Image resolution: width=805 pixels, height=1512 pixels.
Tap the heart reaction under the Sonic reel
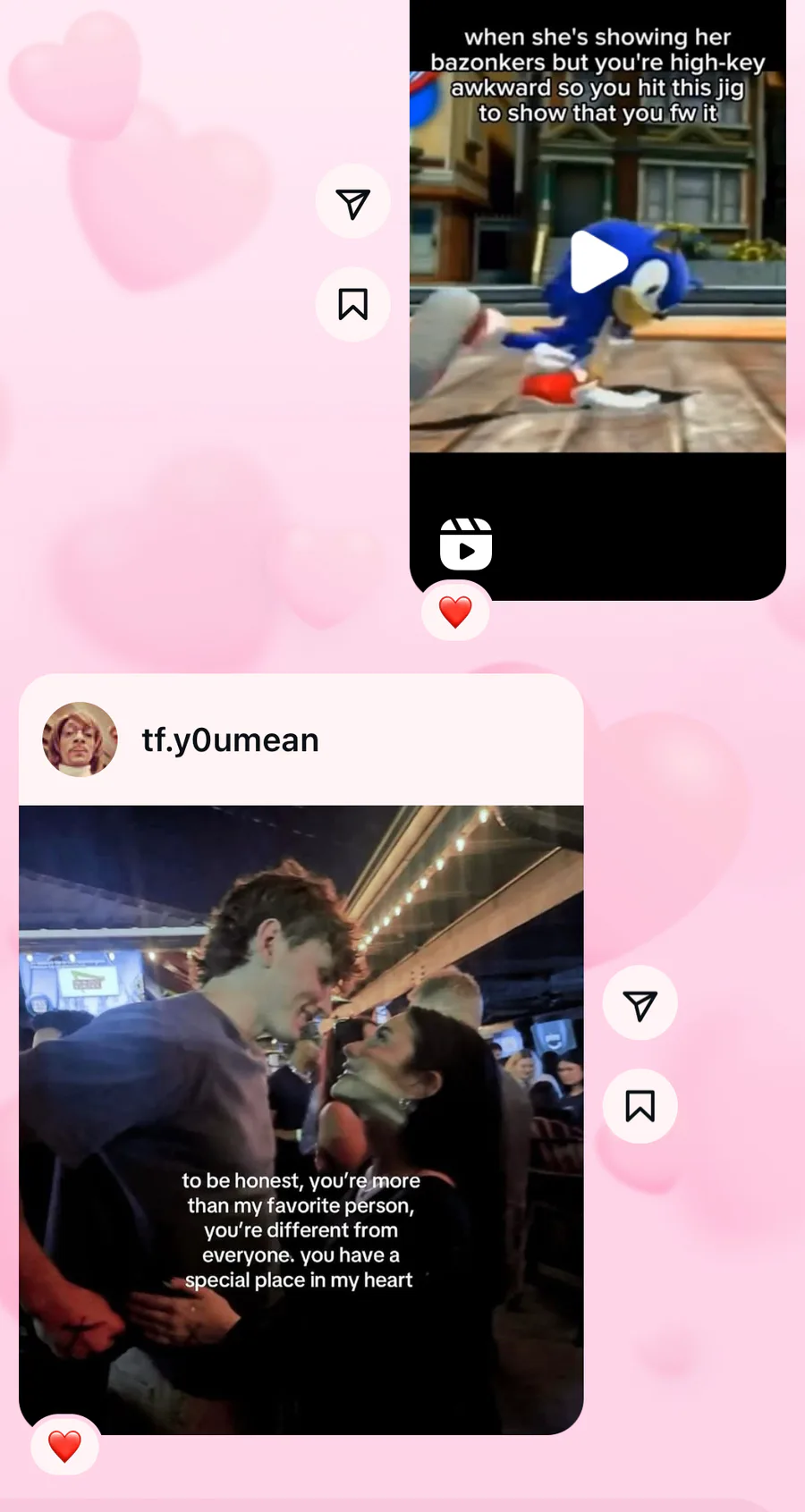(455, 612)
